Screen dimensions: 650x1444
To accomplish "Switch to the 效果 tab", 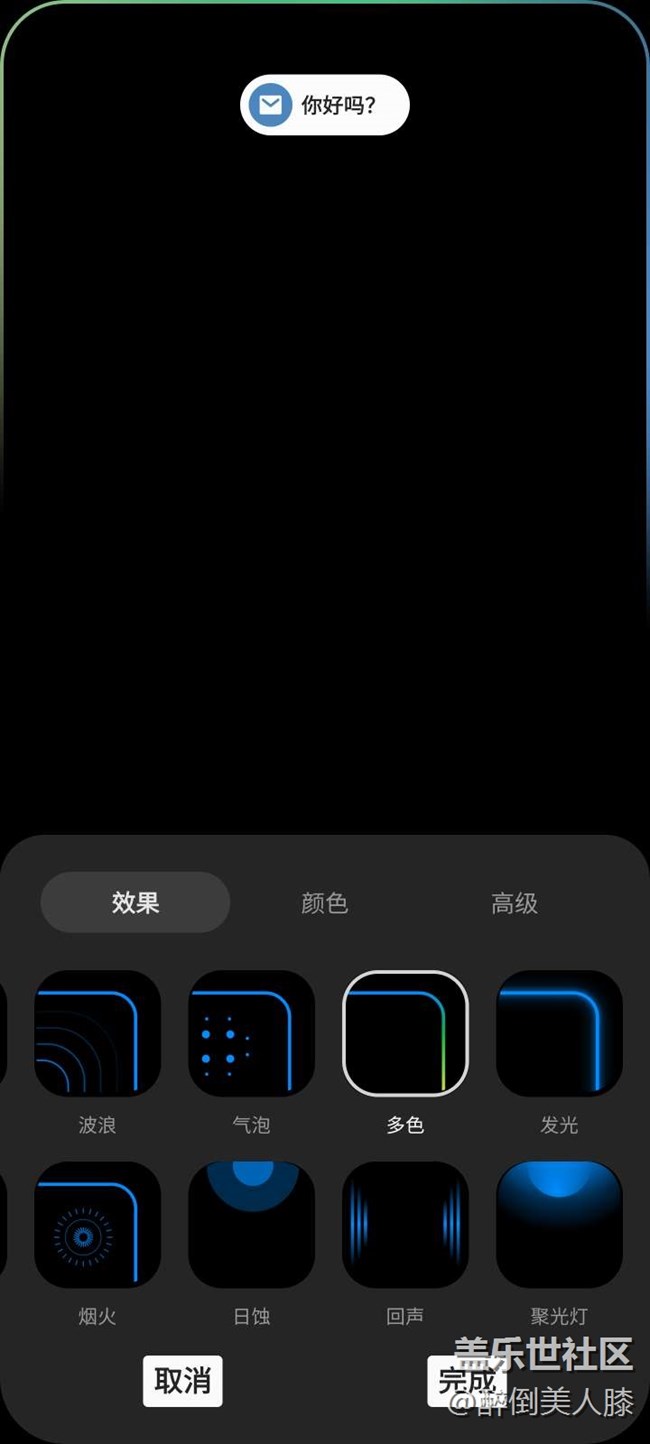I will [x=135, y=903].
